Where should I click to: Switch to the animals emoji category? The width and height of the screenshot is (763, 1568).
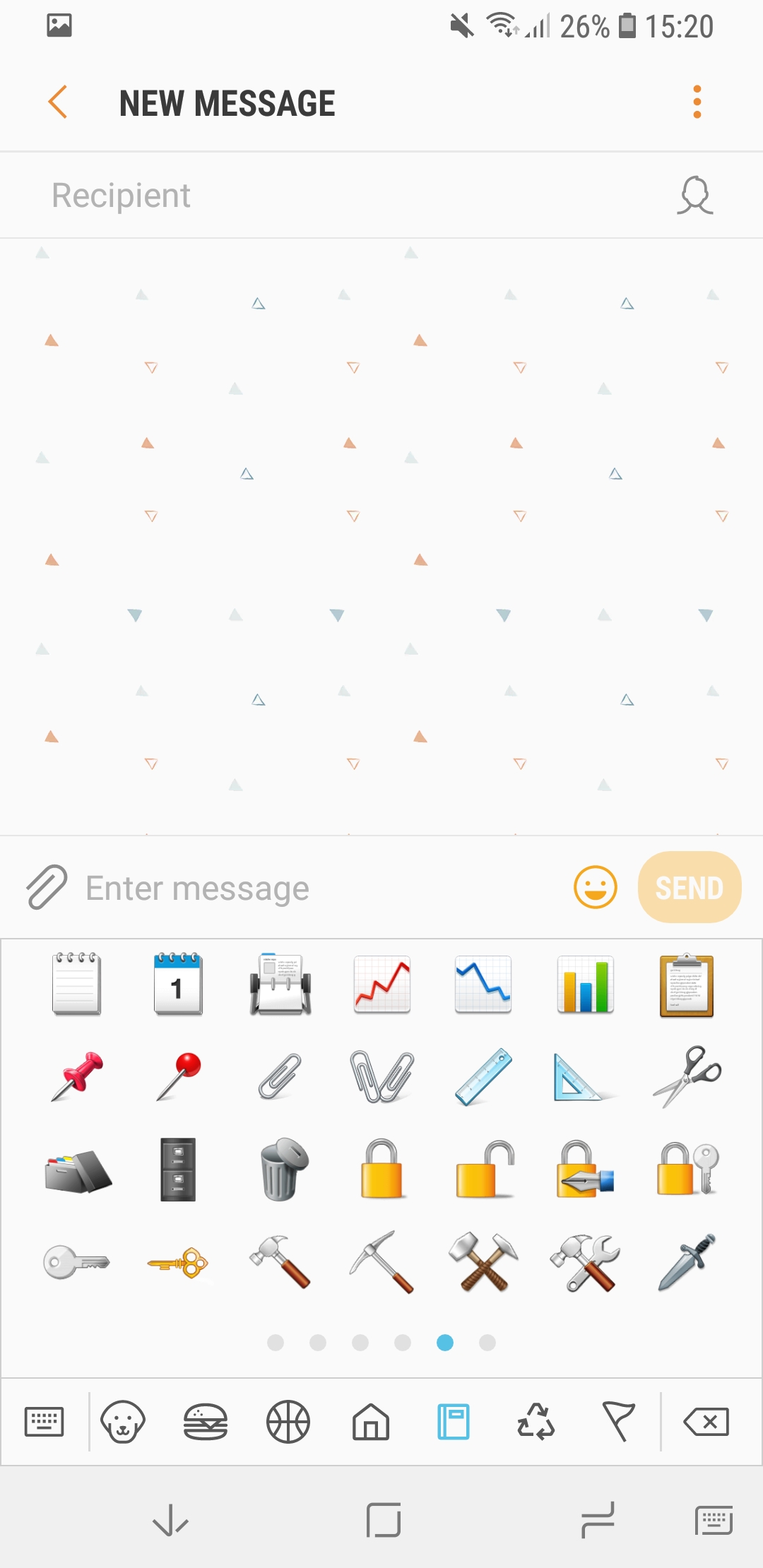point(123,1421)
